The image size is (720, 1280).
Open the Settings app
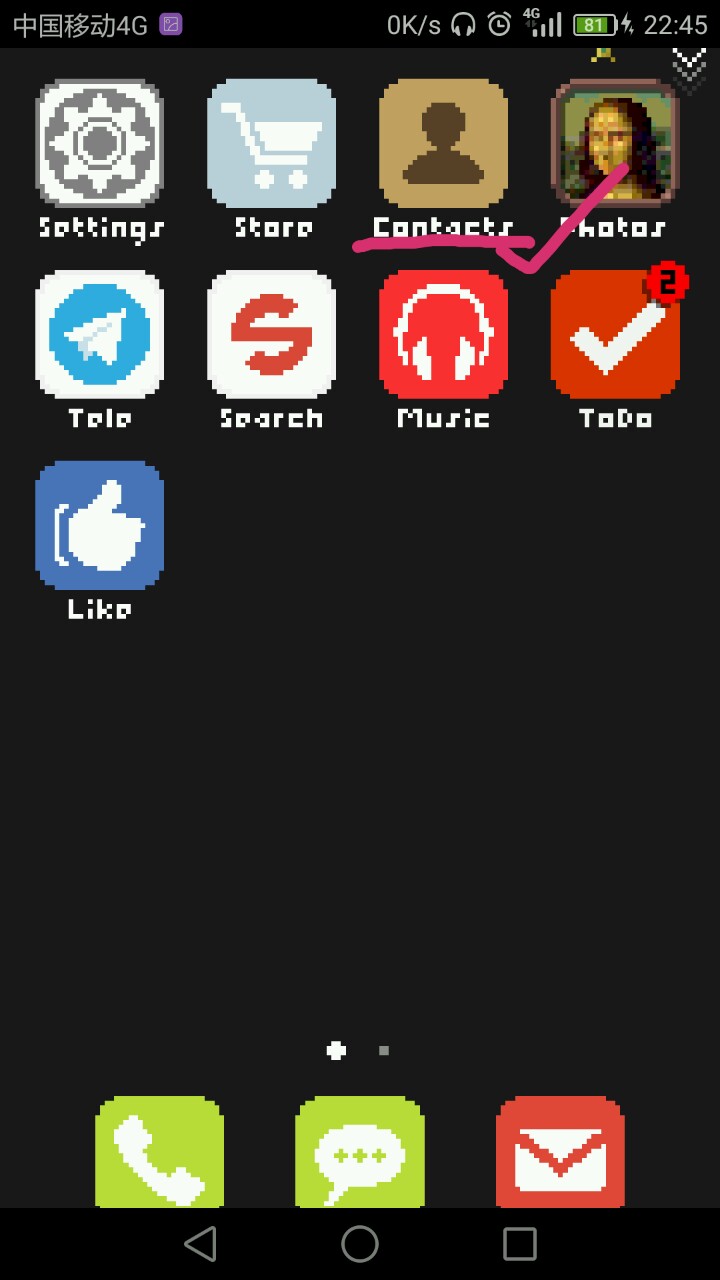tap(99, 143)
